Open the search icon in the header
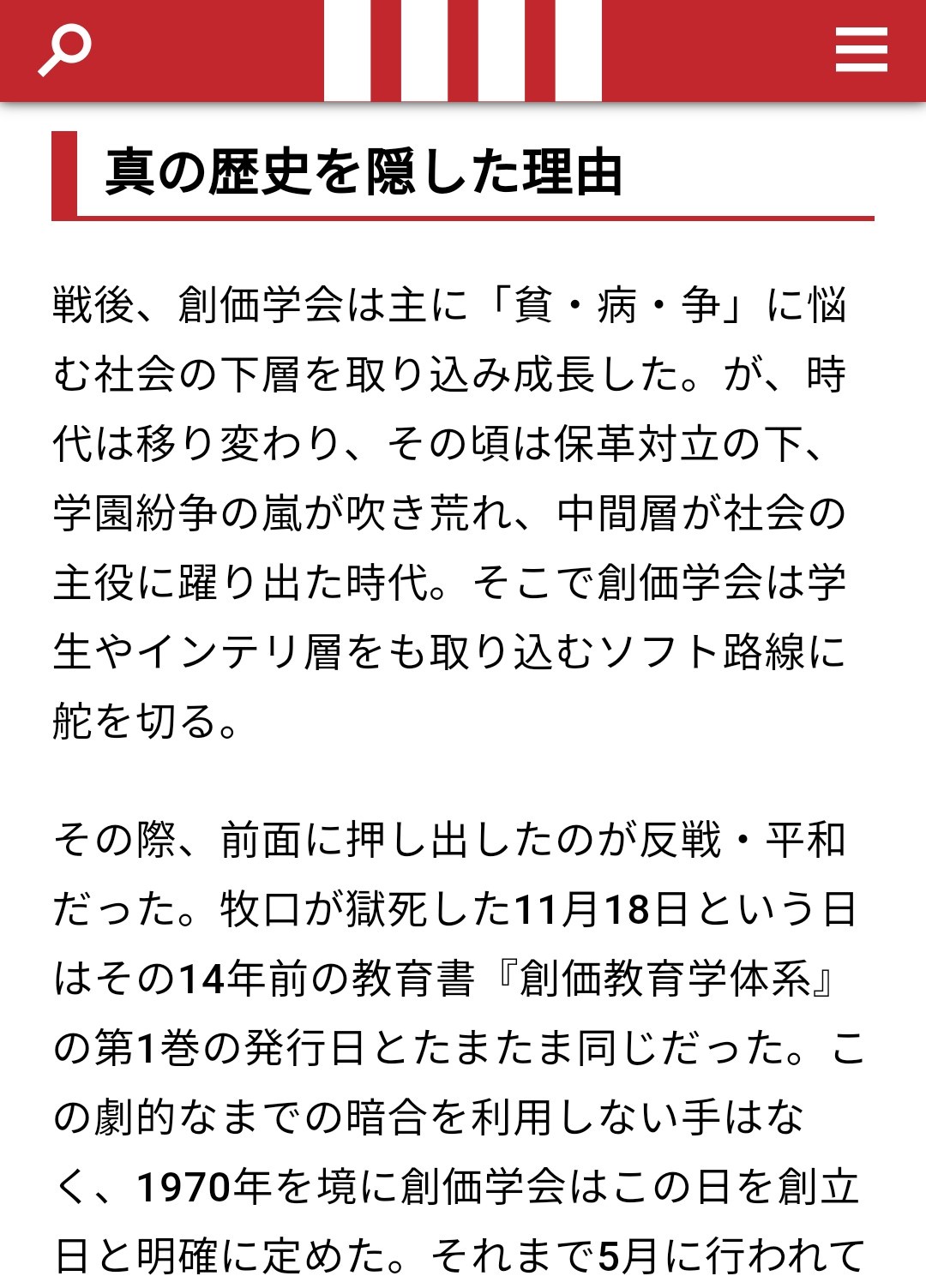The width and height of the screenshot is (926, 1288). click(64, 51)
